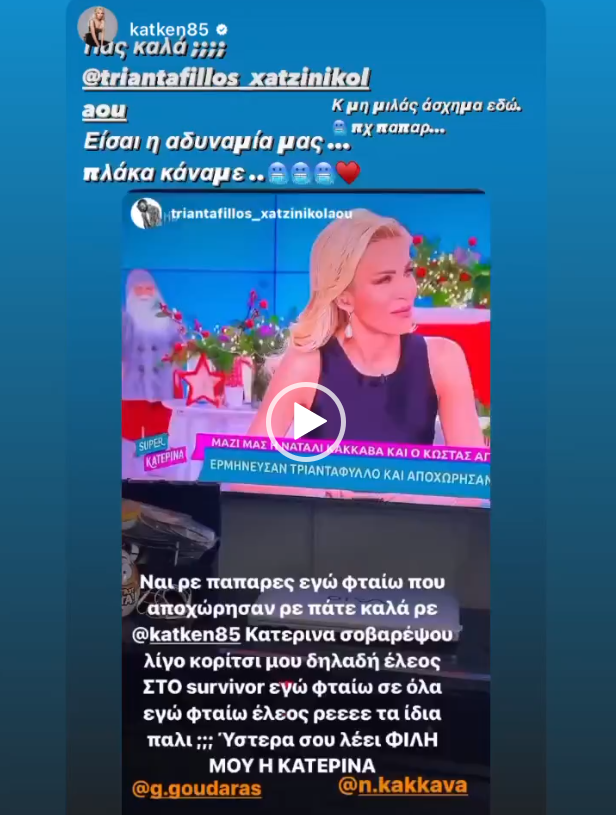
Task: Open katken85's profile from the story header
Action: [168, 29]
